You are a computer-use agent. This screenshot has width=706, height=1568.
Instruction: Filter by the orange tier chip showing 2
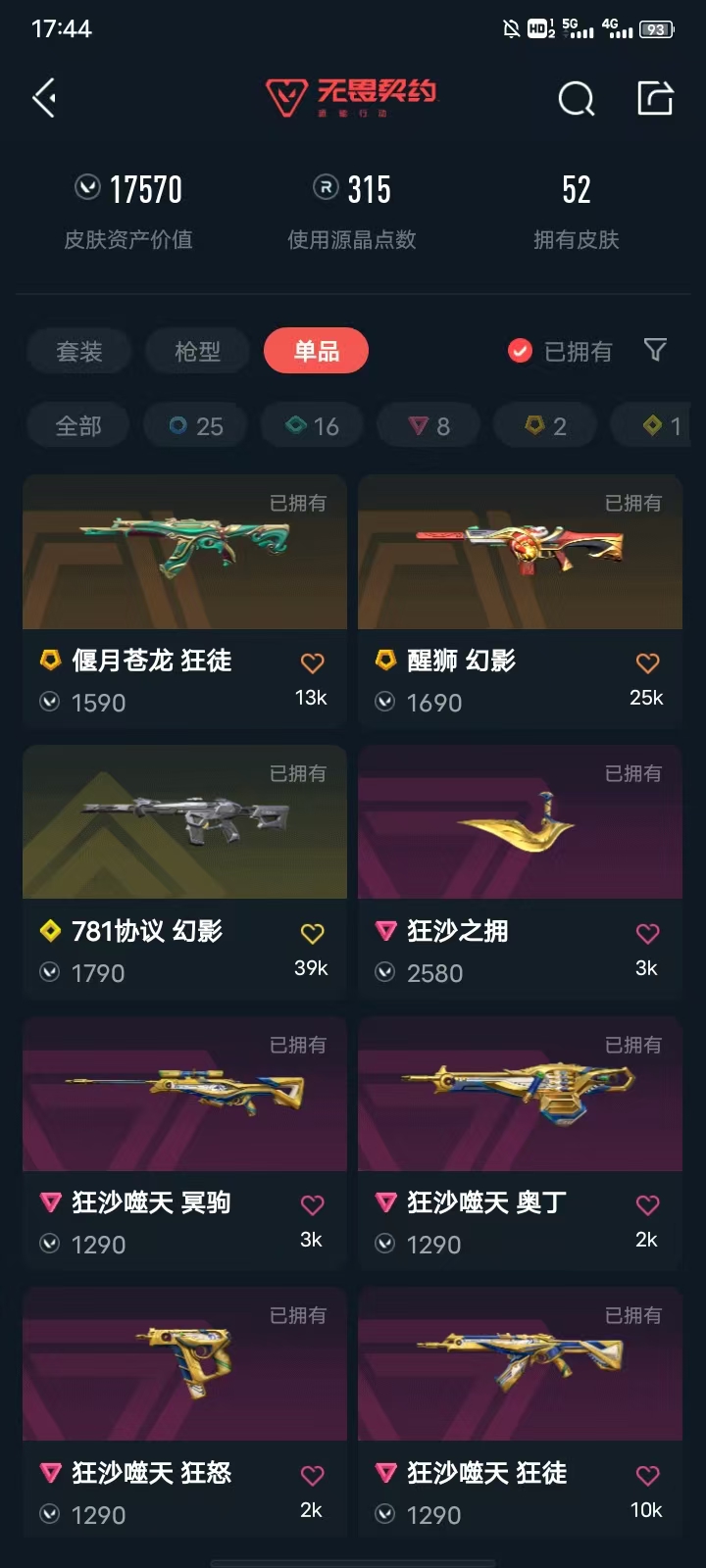[x=546, y=425]
